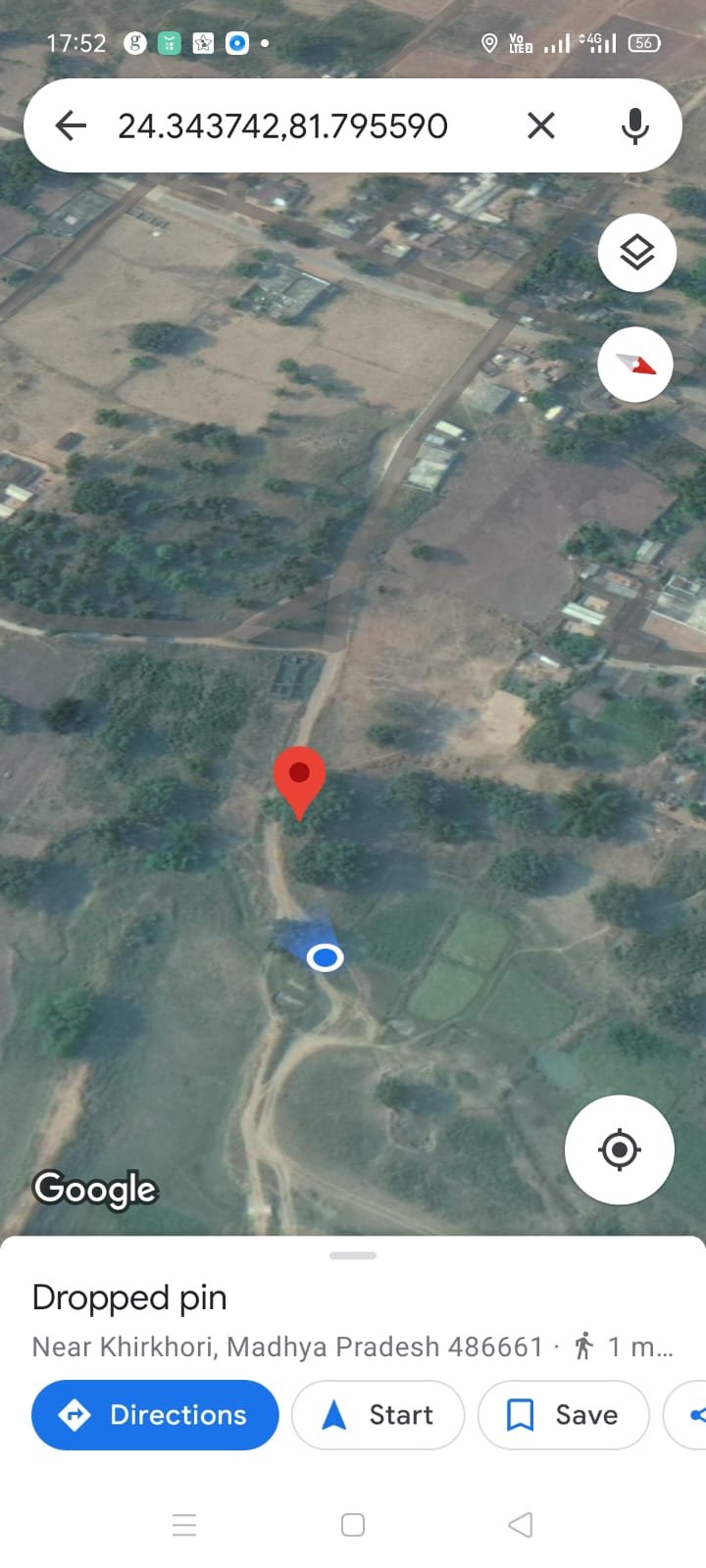The height and width of the screenshot is (1568, 706).
Task: Go back from the coordinates search
Action: click(71, 125)
